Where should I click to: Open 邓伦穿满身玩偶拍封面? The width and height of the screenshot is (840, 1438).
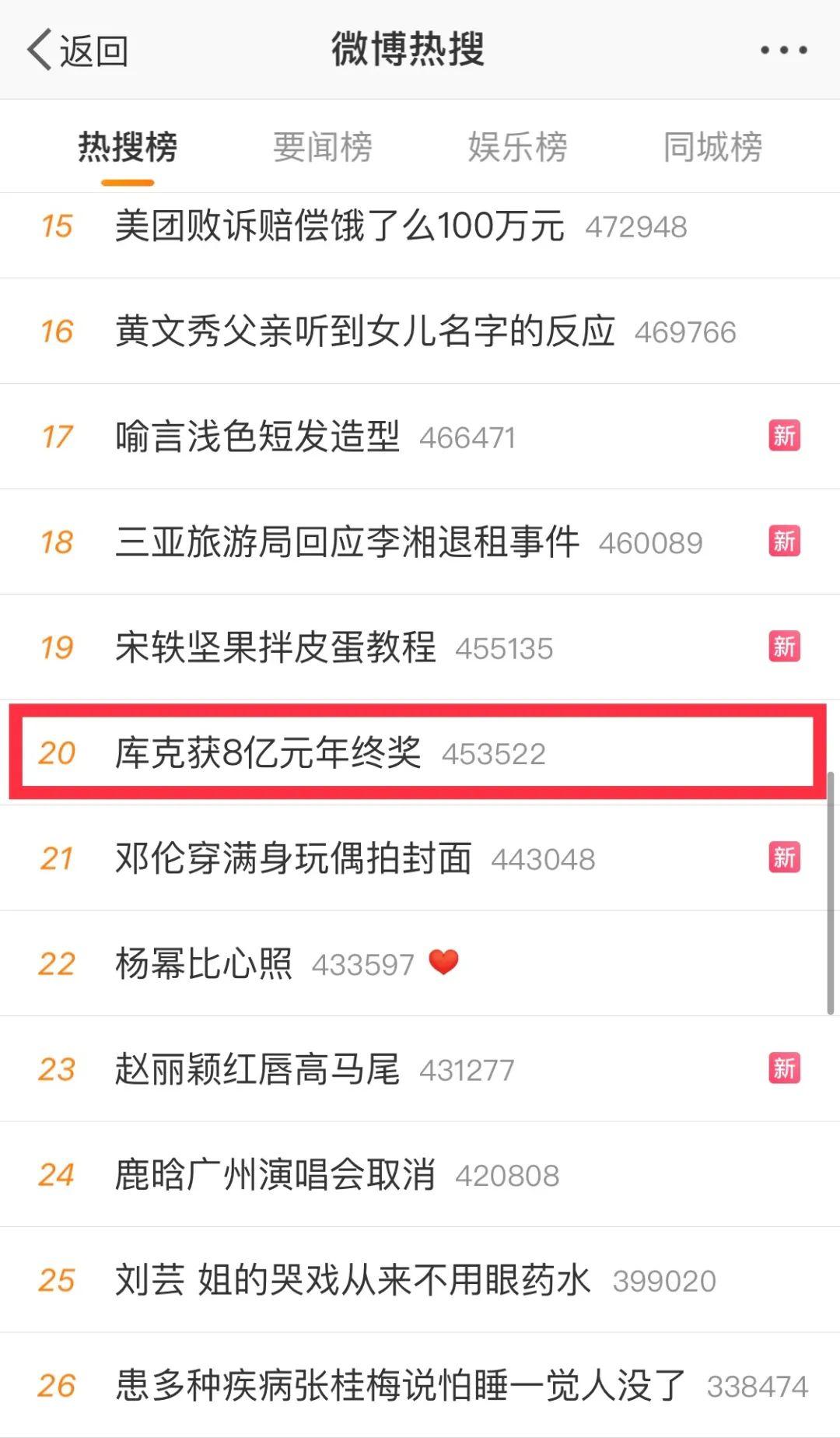tap(293, 858)
